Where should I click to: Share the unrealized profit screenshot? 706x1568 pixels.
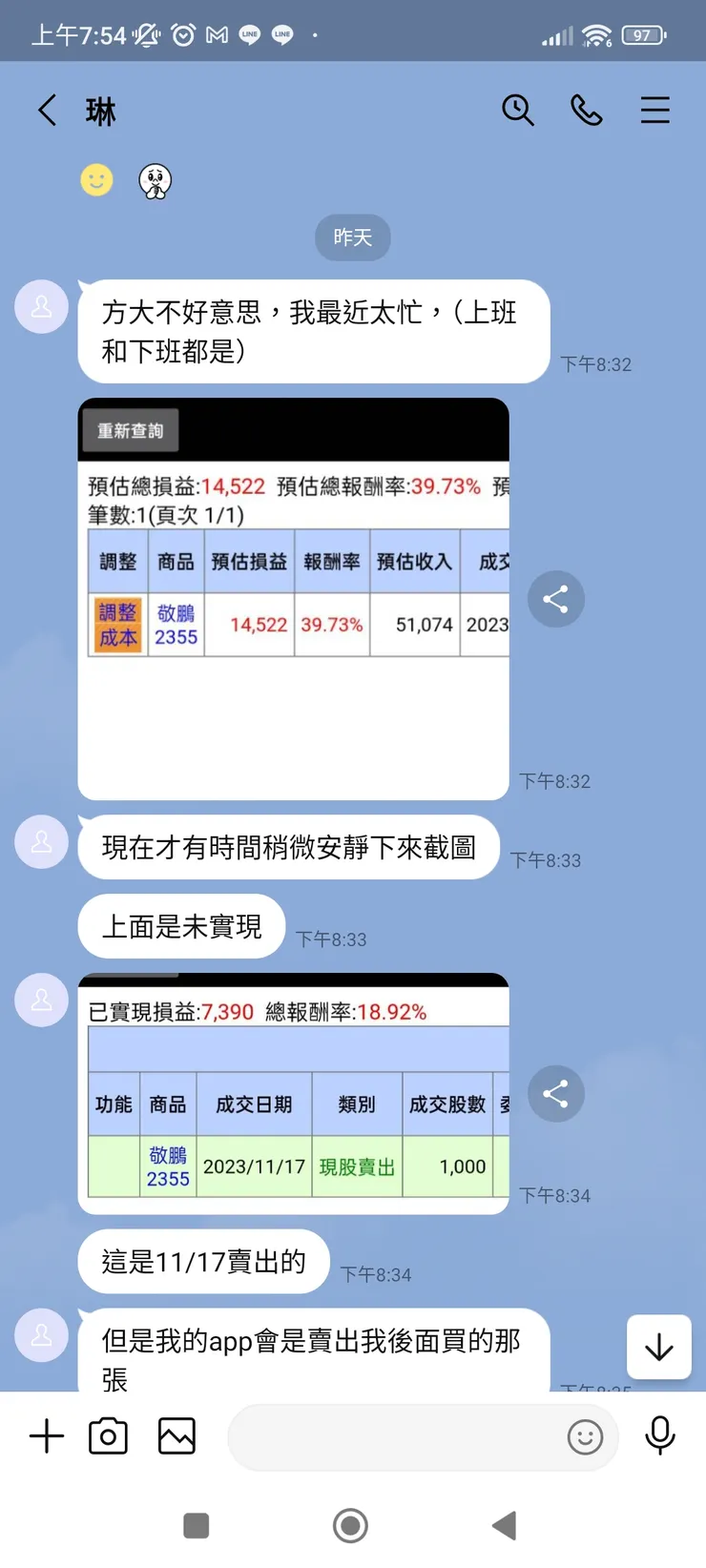pyautogui.click(x=556, y=599)
